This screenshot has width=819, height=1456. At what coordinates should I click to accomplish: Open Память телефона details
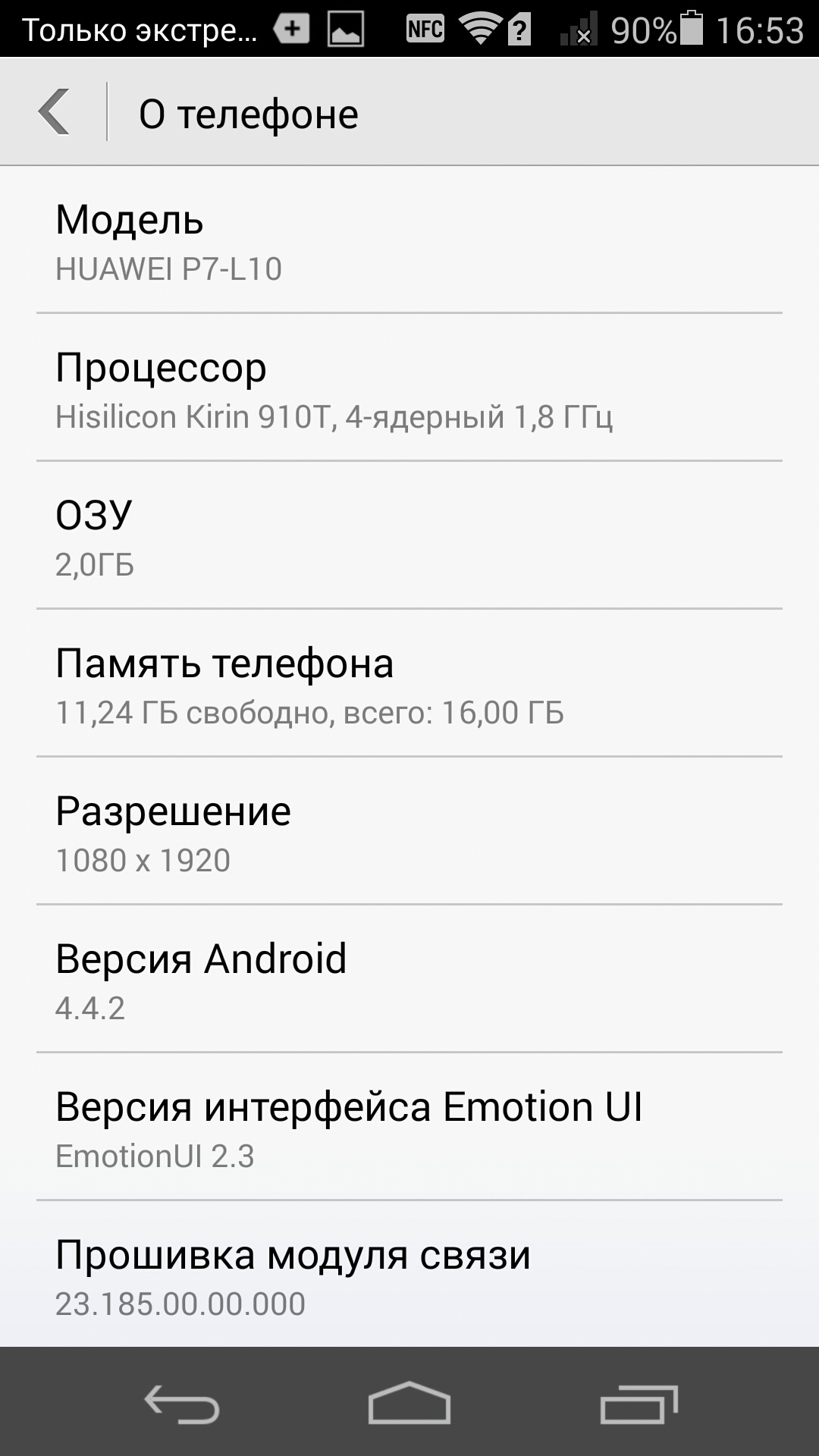click(x=409, y=683)
